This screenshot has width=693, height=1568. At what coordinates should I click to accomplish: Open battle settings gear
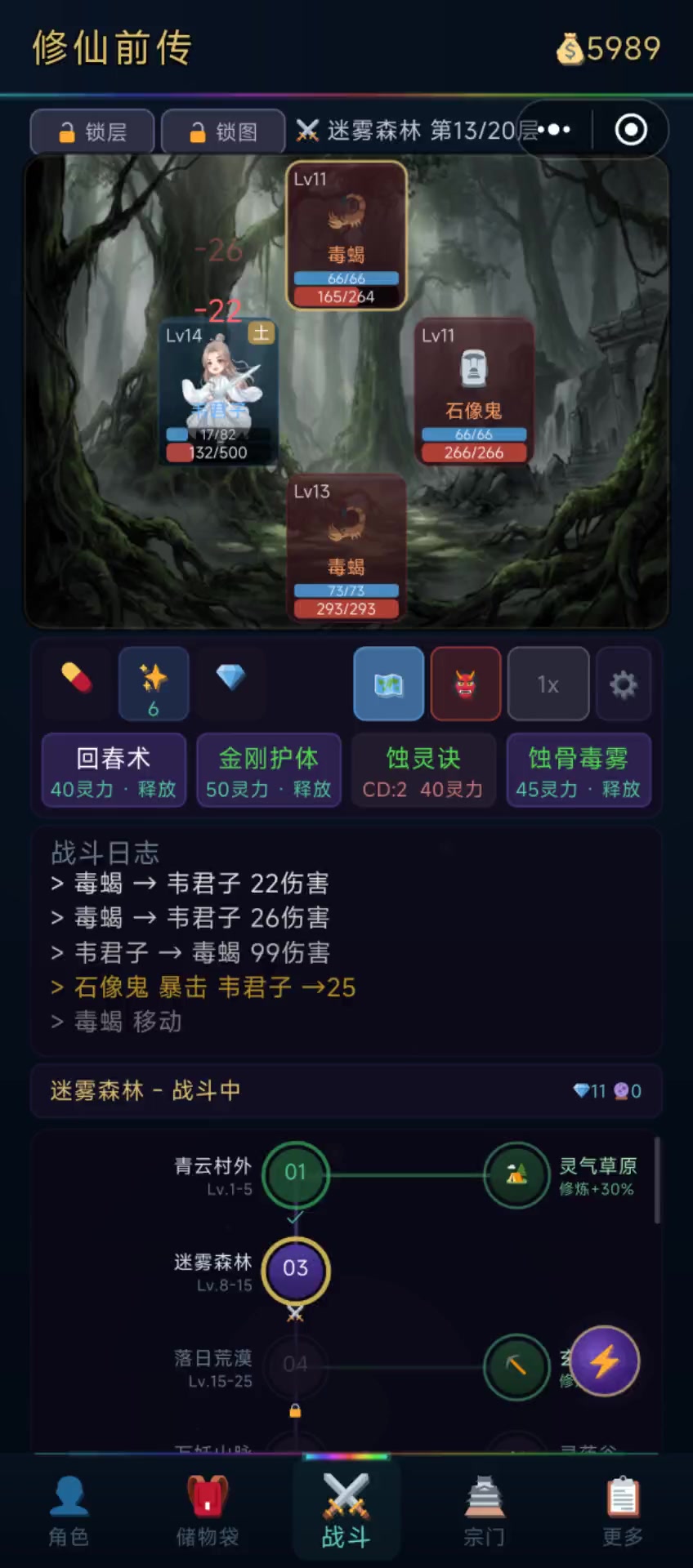point(624,684)
